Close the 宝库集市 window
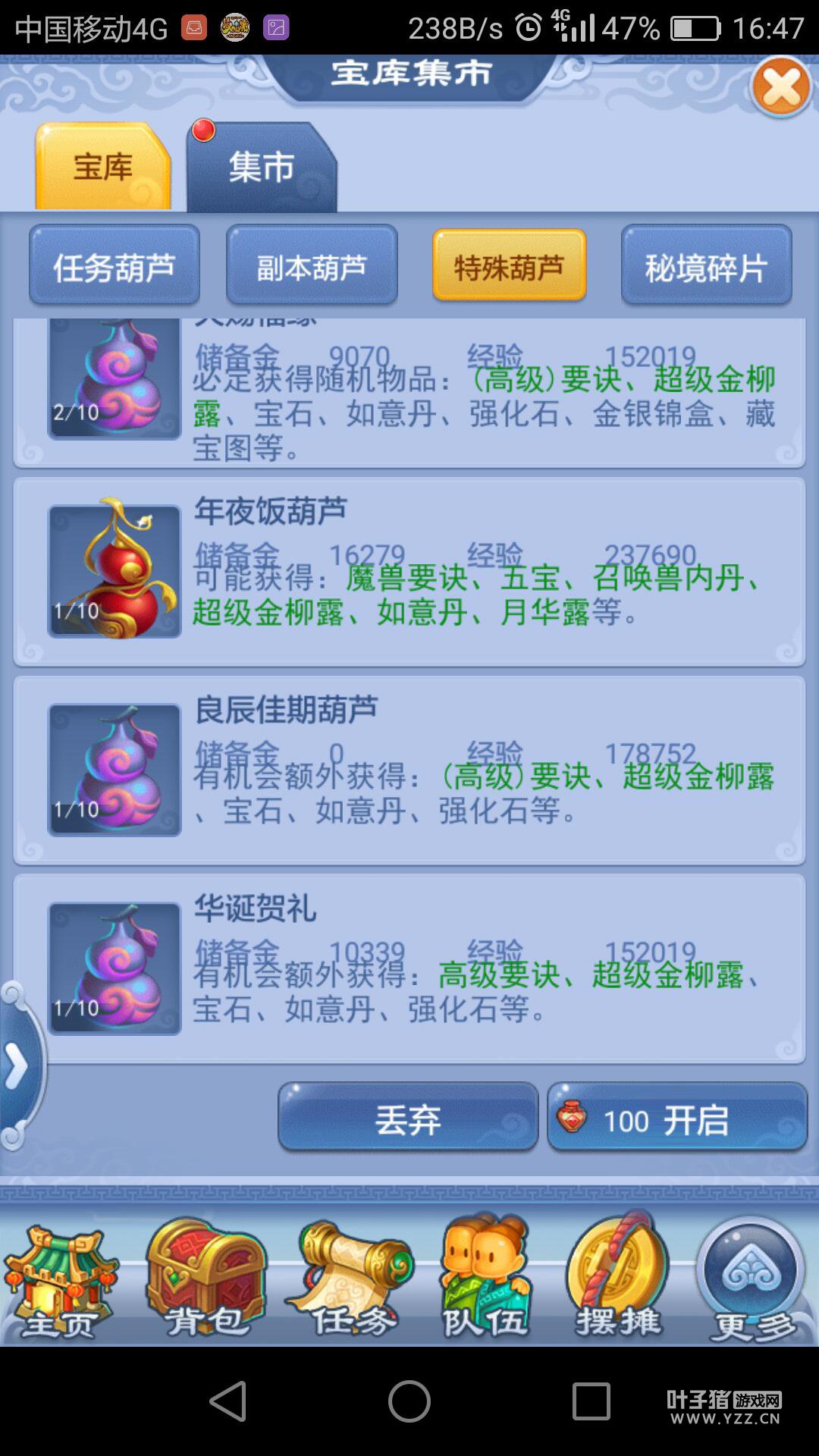This screenshot has height=1456, width=819. point(781,88)
